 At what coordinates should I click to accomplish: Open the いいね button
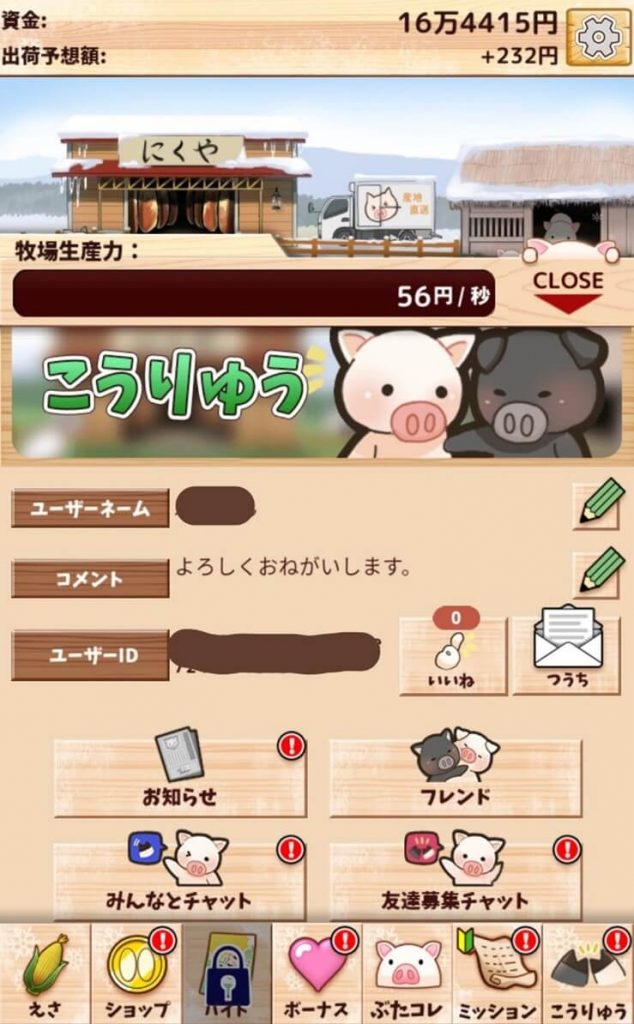point(453,655)
